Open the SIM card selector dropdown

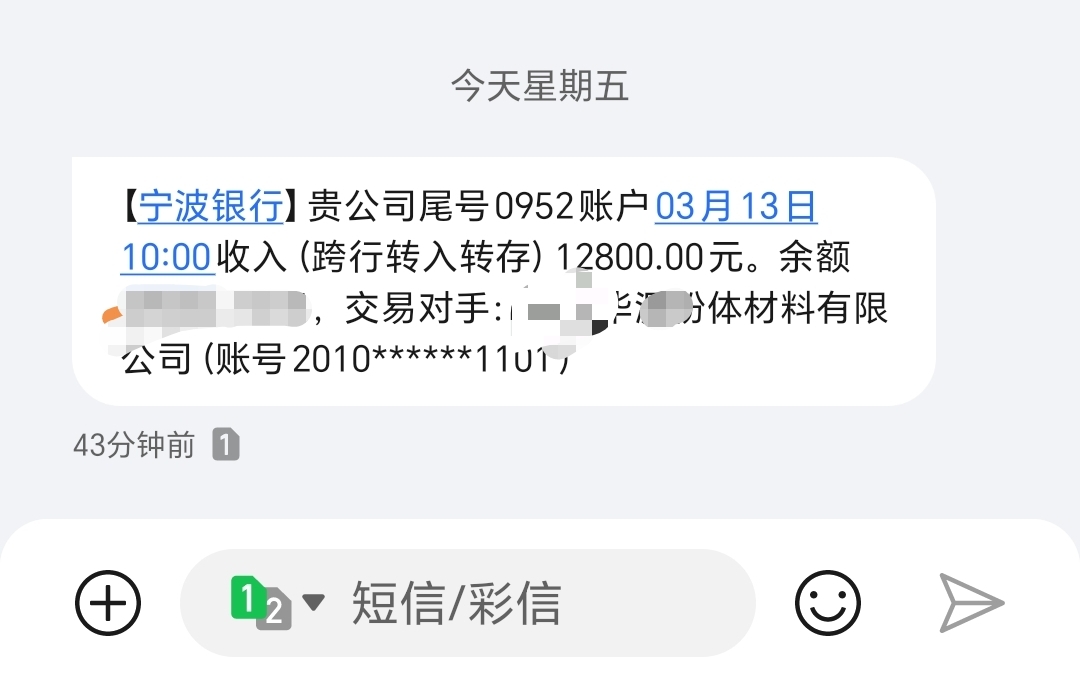(x=277, y=602)
